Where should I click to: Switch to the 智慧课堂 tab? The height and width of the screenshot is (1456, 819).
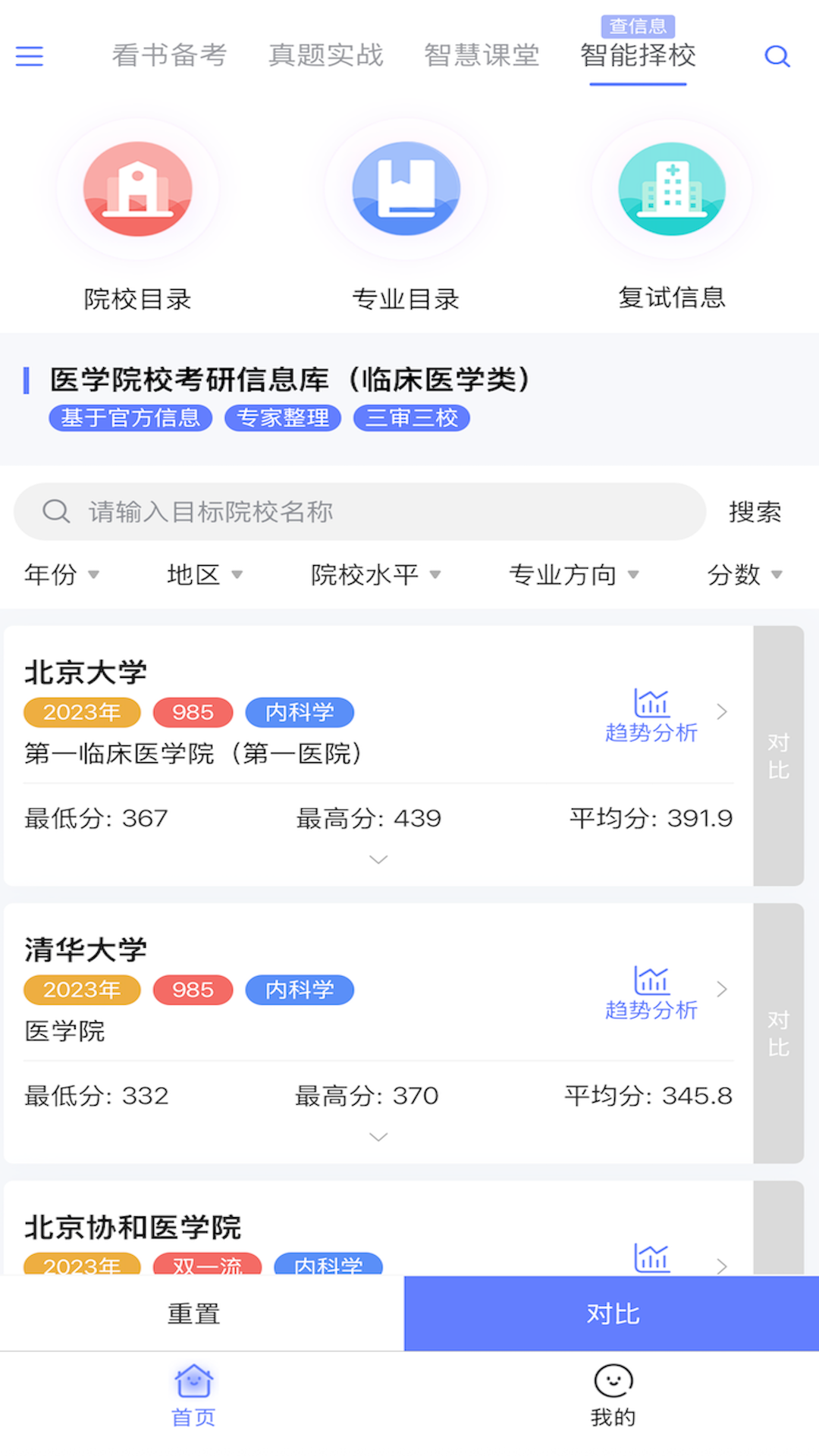(482, 55)
